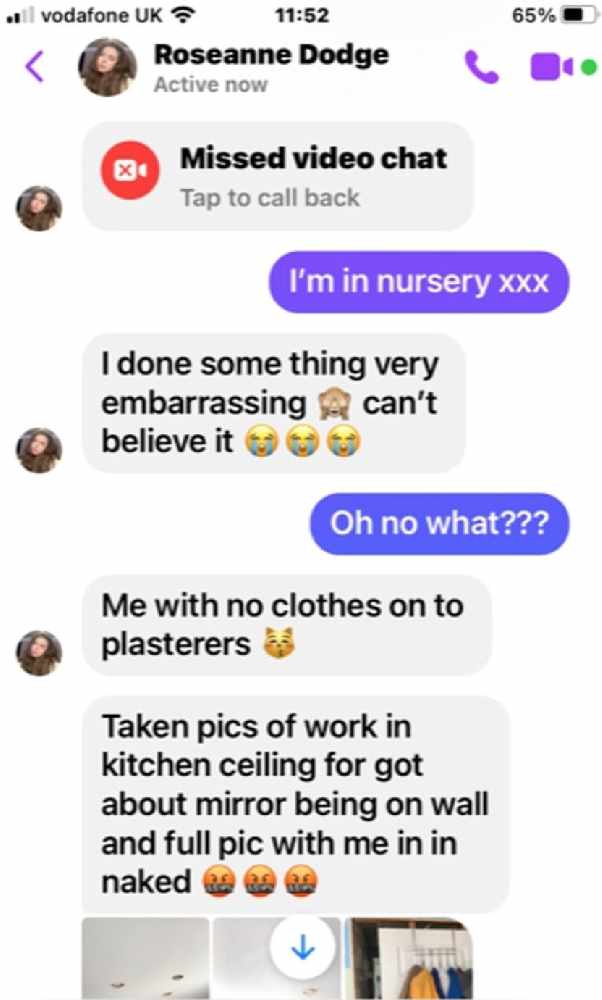Start a voice call with Roseanne Dodge

[481, 67]
